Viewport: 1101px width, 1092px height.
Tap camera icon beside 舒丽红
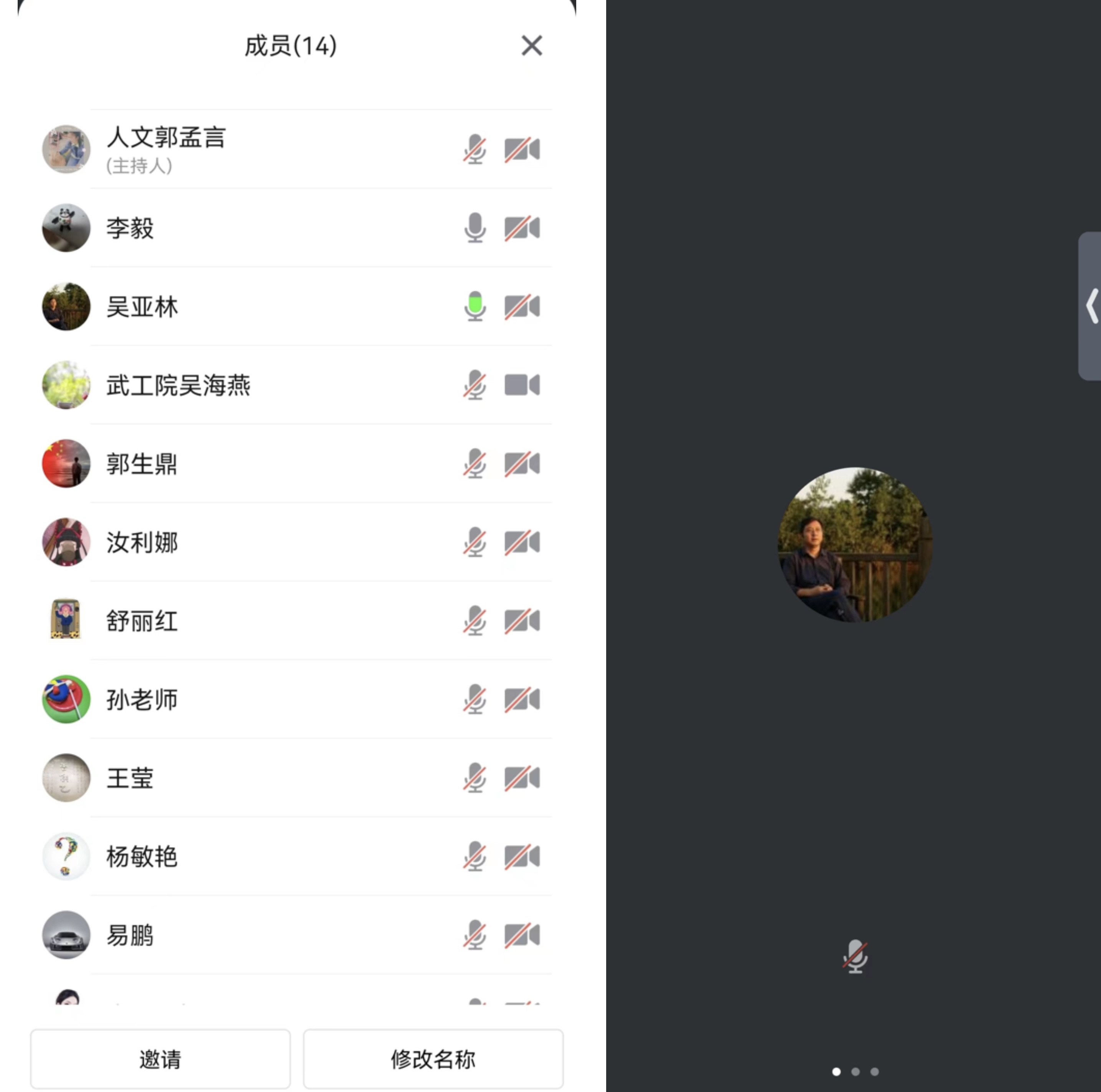click(x=521, y=621)
